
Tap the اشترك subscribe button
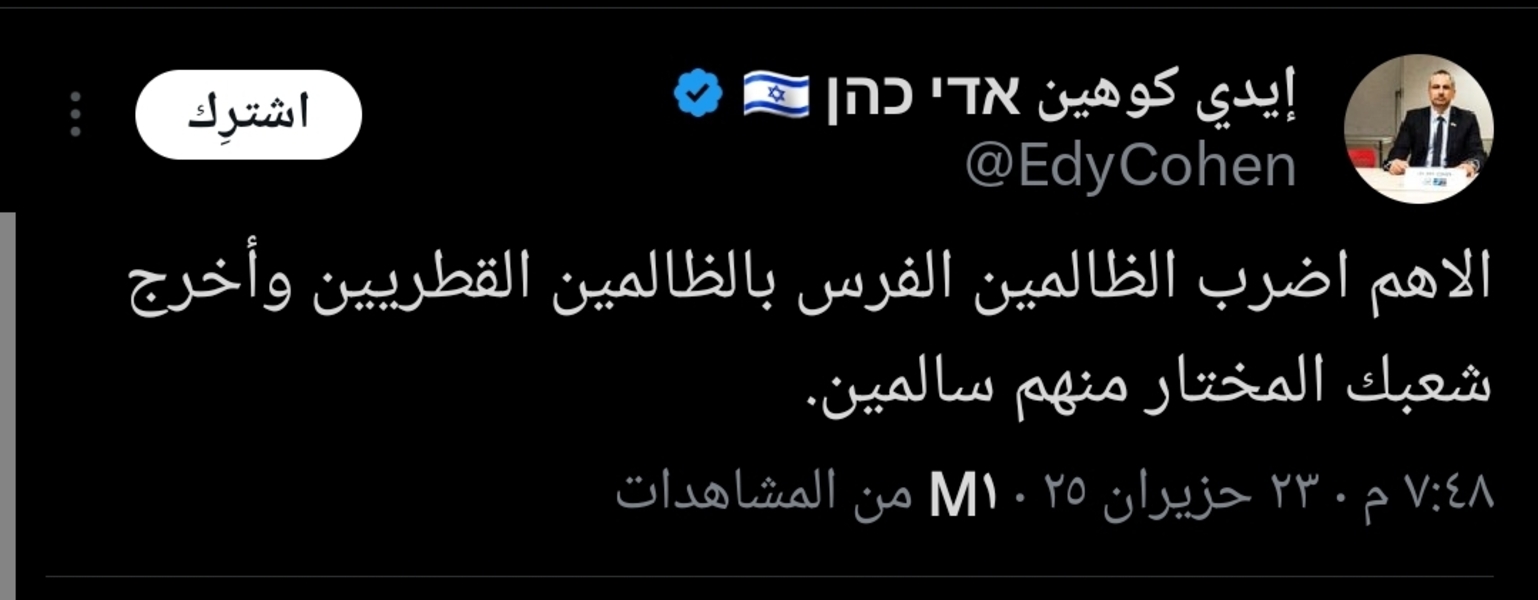click(x=248, y=115)
